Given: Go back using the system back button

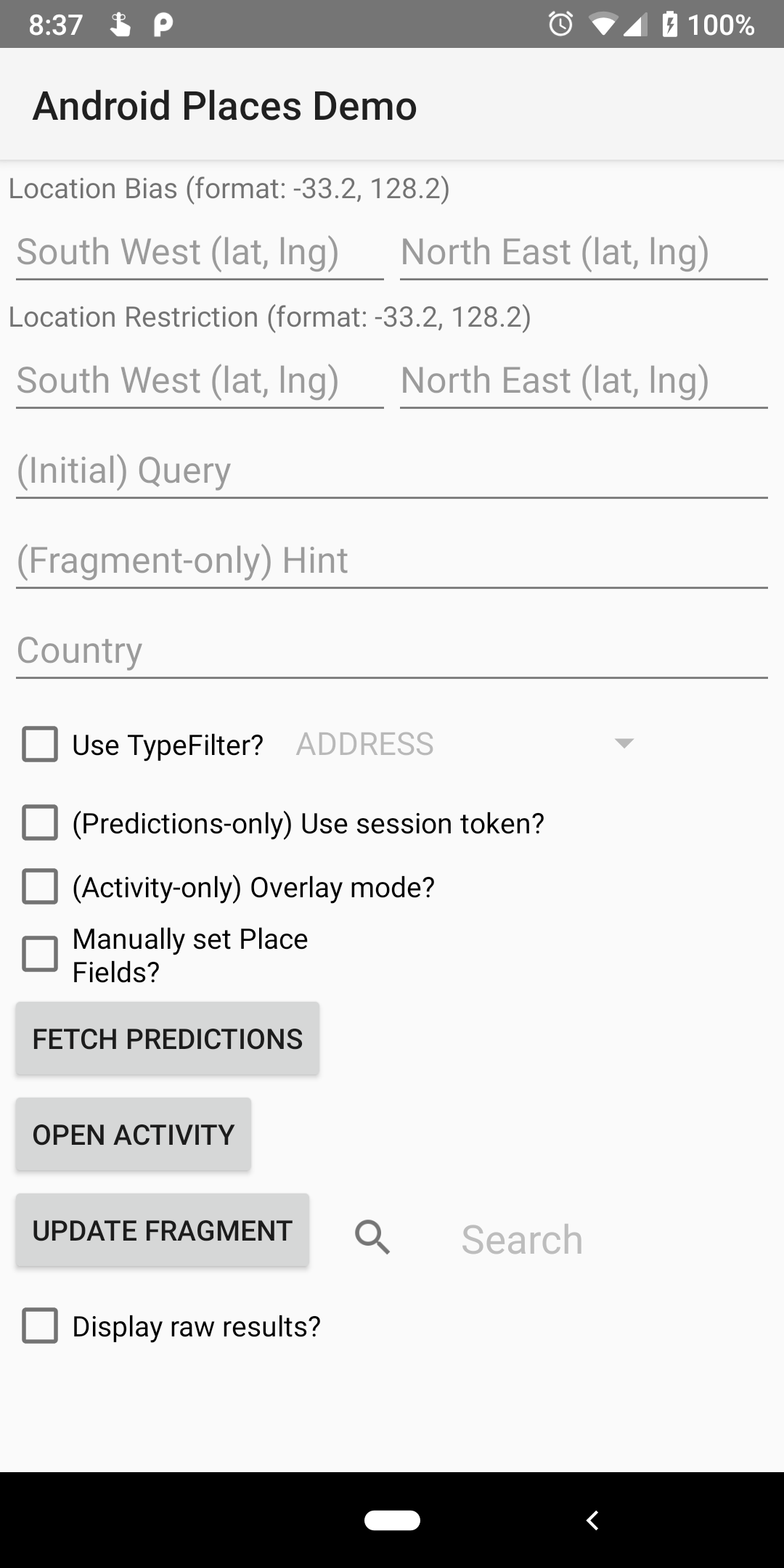Looking at the screenshot, I should pos(592,1520).
